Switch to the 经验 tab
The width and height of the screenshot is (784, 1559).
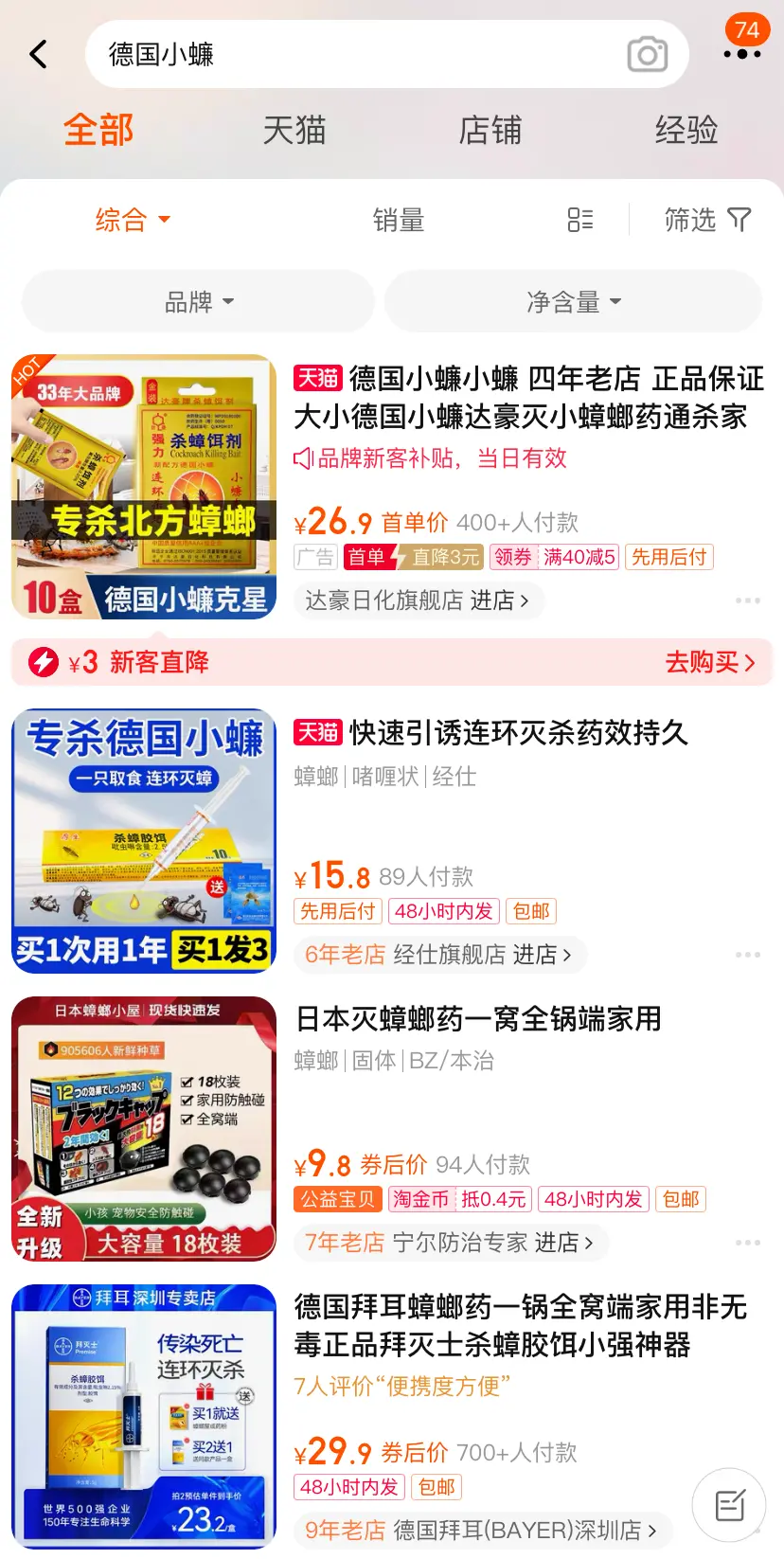pos(686,131)
